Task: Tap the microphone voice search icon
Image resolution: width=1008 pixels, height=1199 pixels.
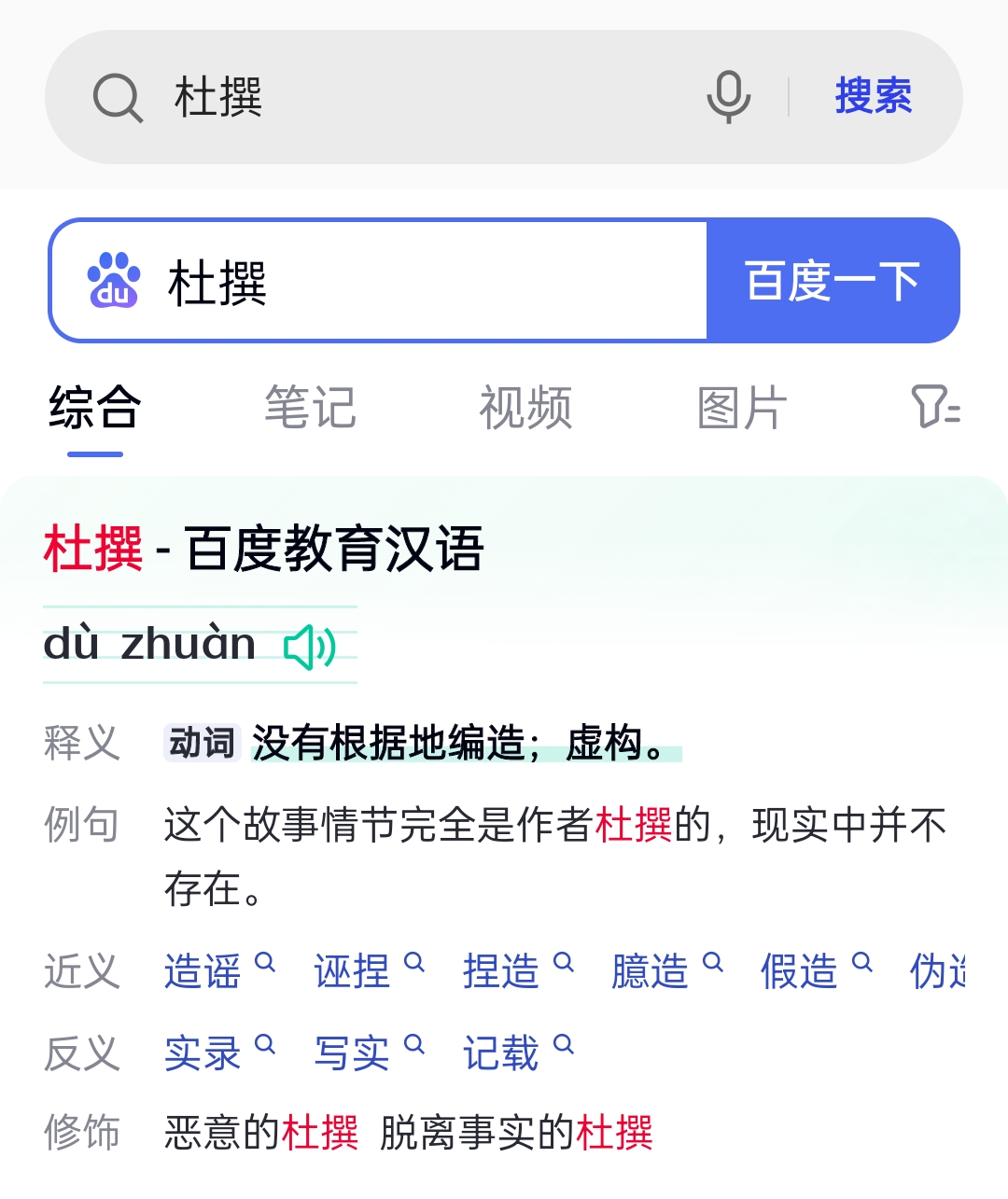Action: click(728, 96)
